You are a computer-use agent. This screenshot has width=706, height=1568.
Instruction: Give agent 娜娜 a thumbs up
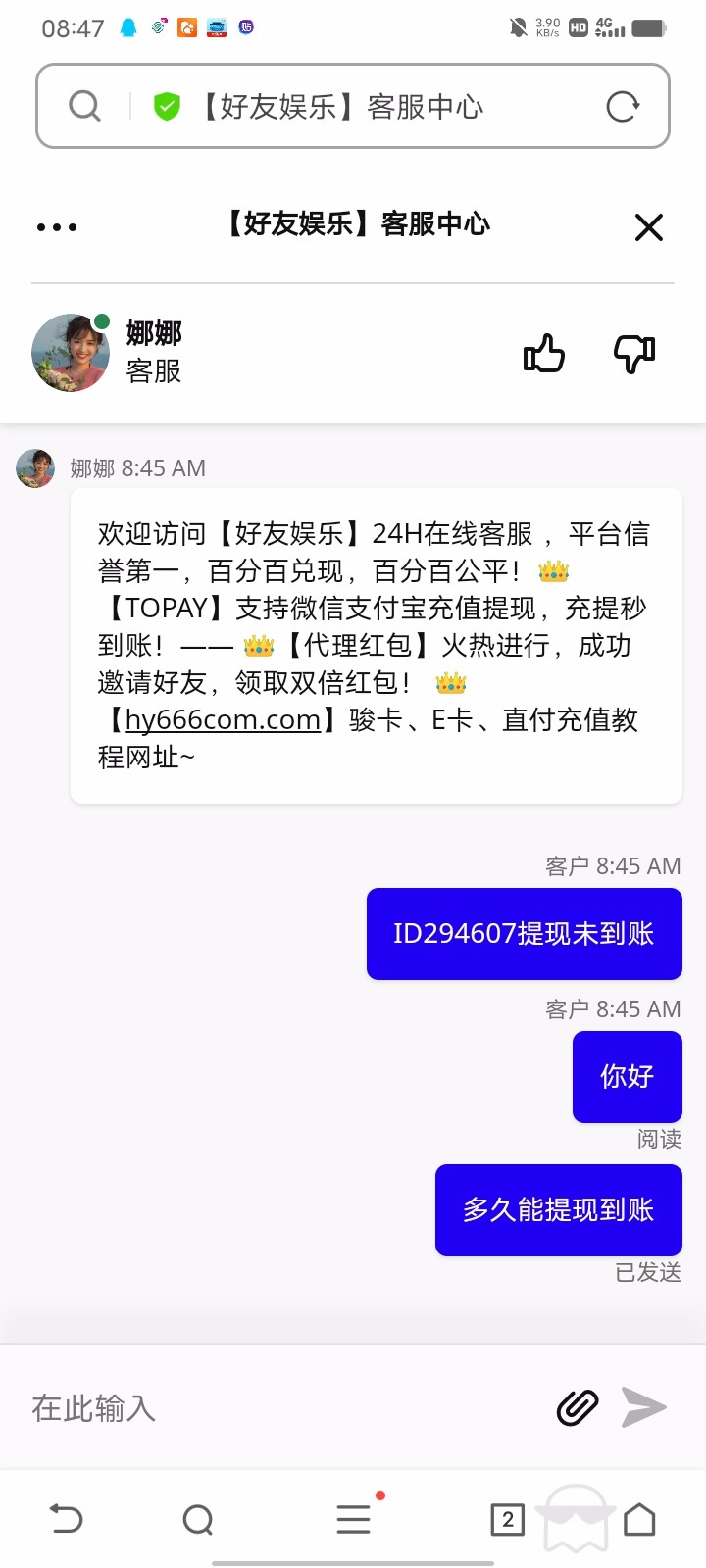(x=543, y=354)
